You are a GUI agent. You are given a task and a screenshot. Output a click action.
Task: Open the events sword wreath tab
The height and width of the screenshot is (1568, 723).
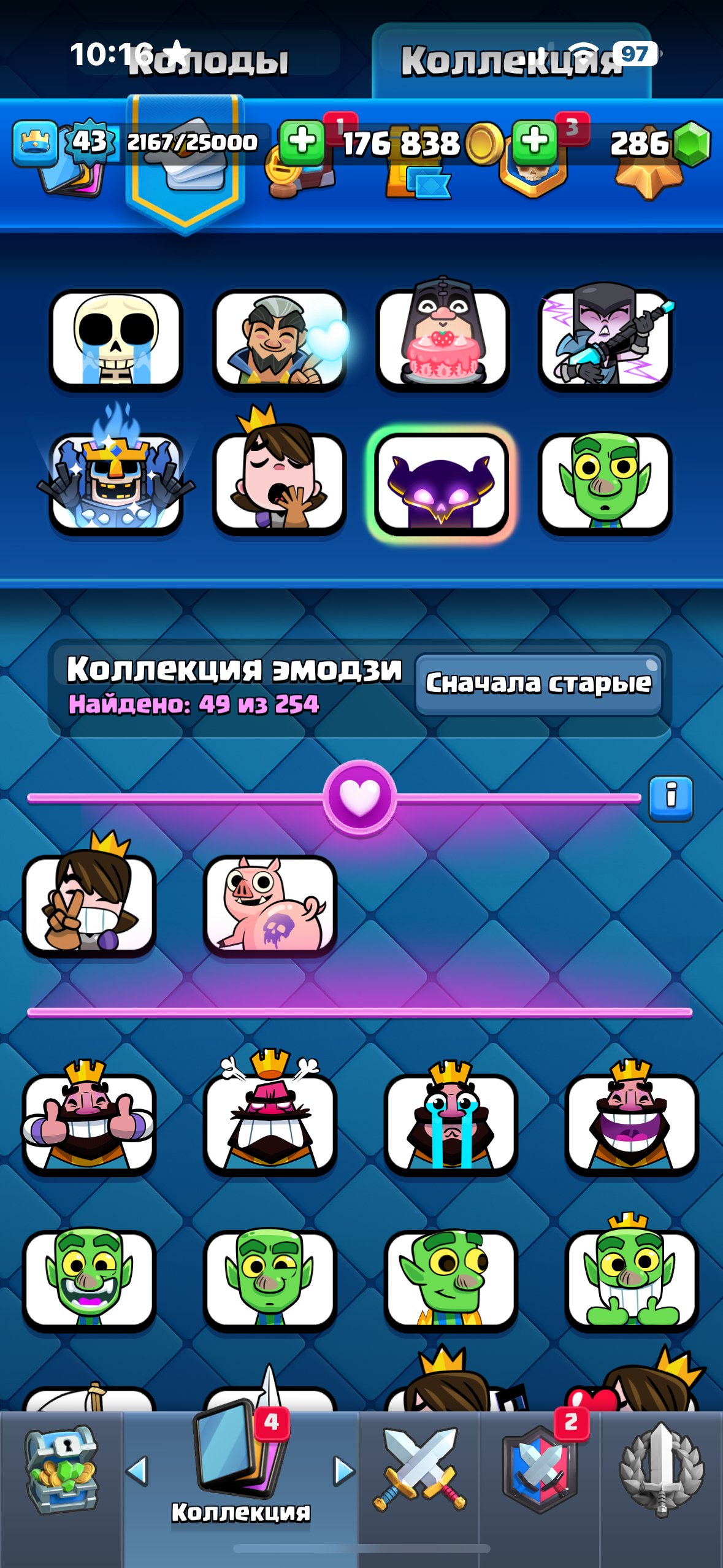tap(661, 1470)
